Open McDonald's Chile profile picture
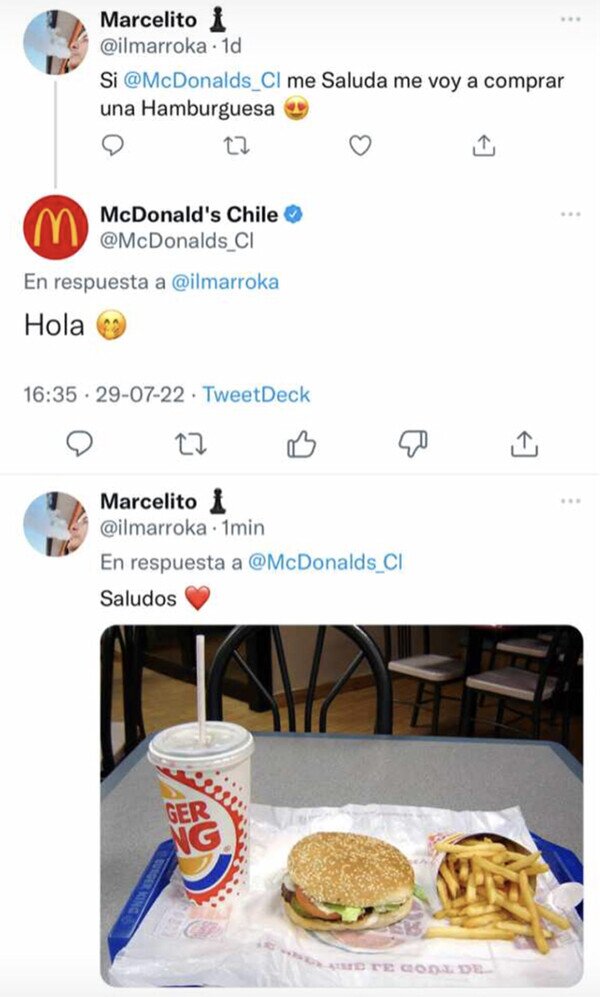The height and width of the screenshot is (997, 600). 55,227
